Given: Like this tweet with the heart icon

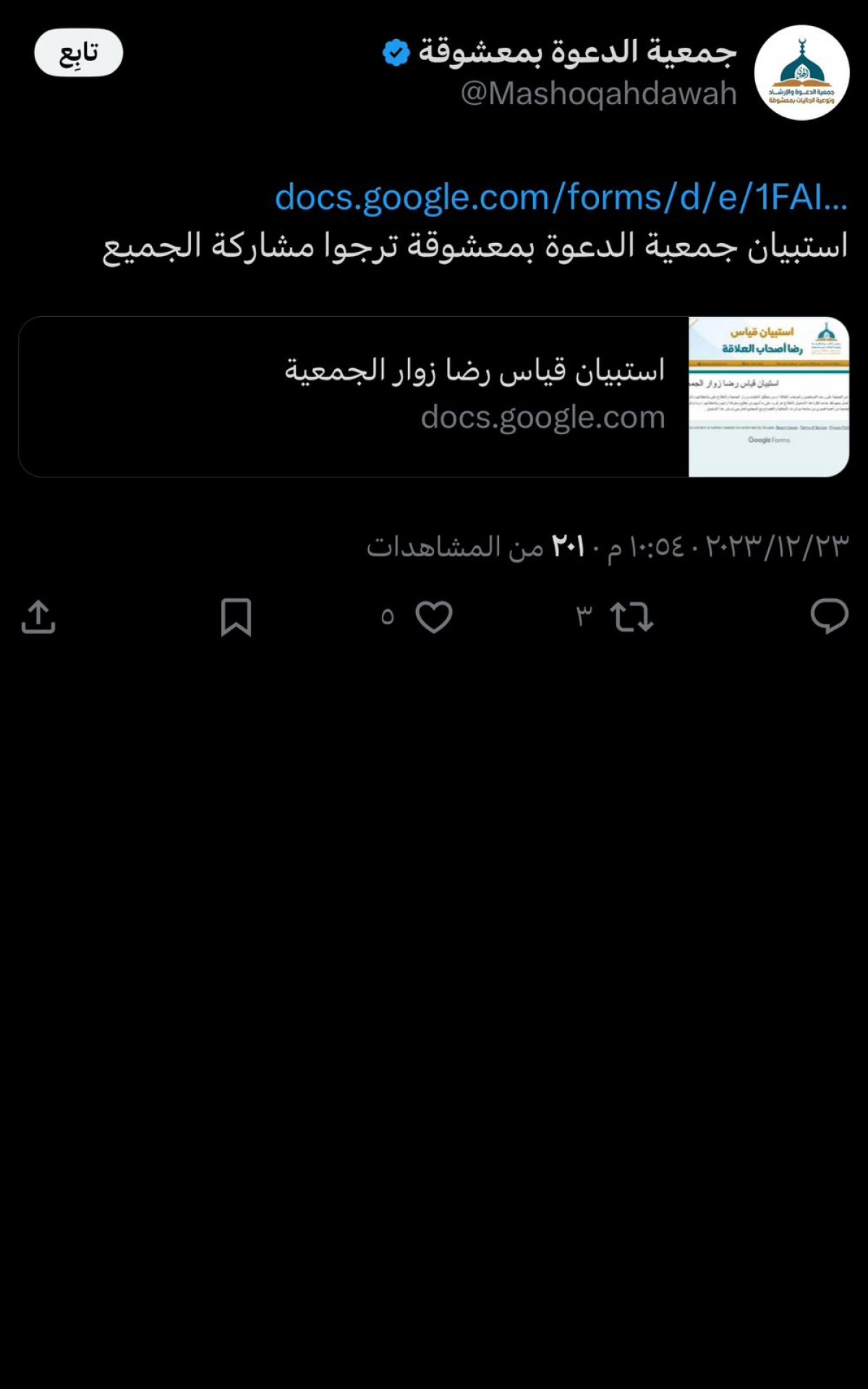Looking at the screenshot, I should 434,617.
